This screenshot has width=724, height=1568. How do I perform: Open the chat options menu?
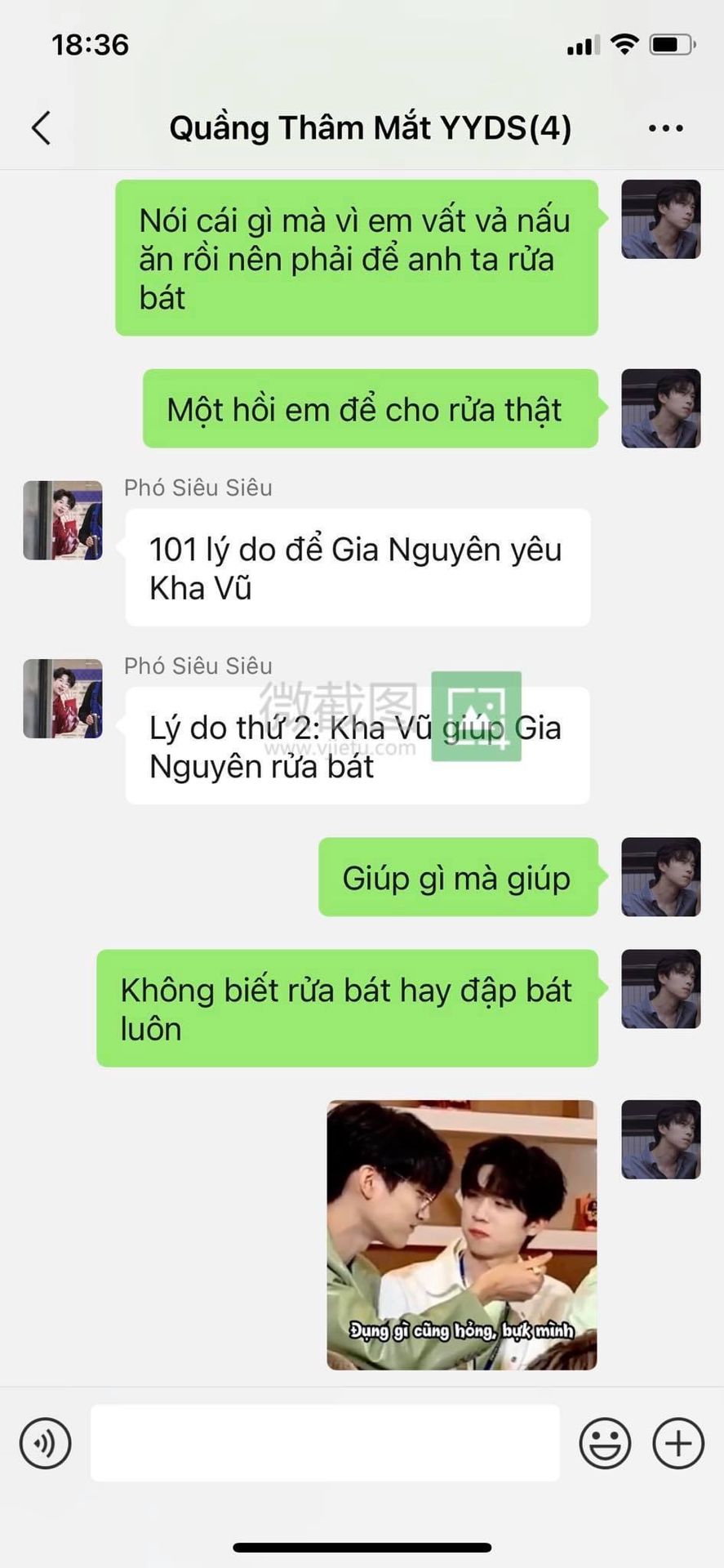pos(666,128)
